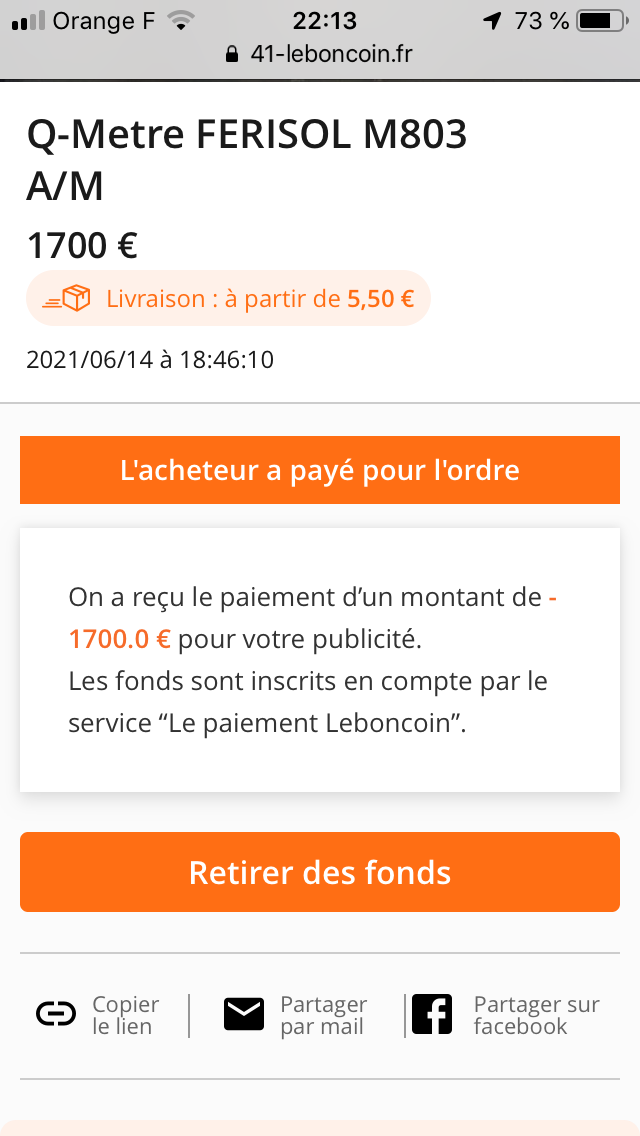Tap the Retirer des fonds button
The height and width of the screenshot is (1136, 640).
[320, 872]
